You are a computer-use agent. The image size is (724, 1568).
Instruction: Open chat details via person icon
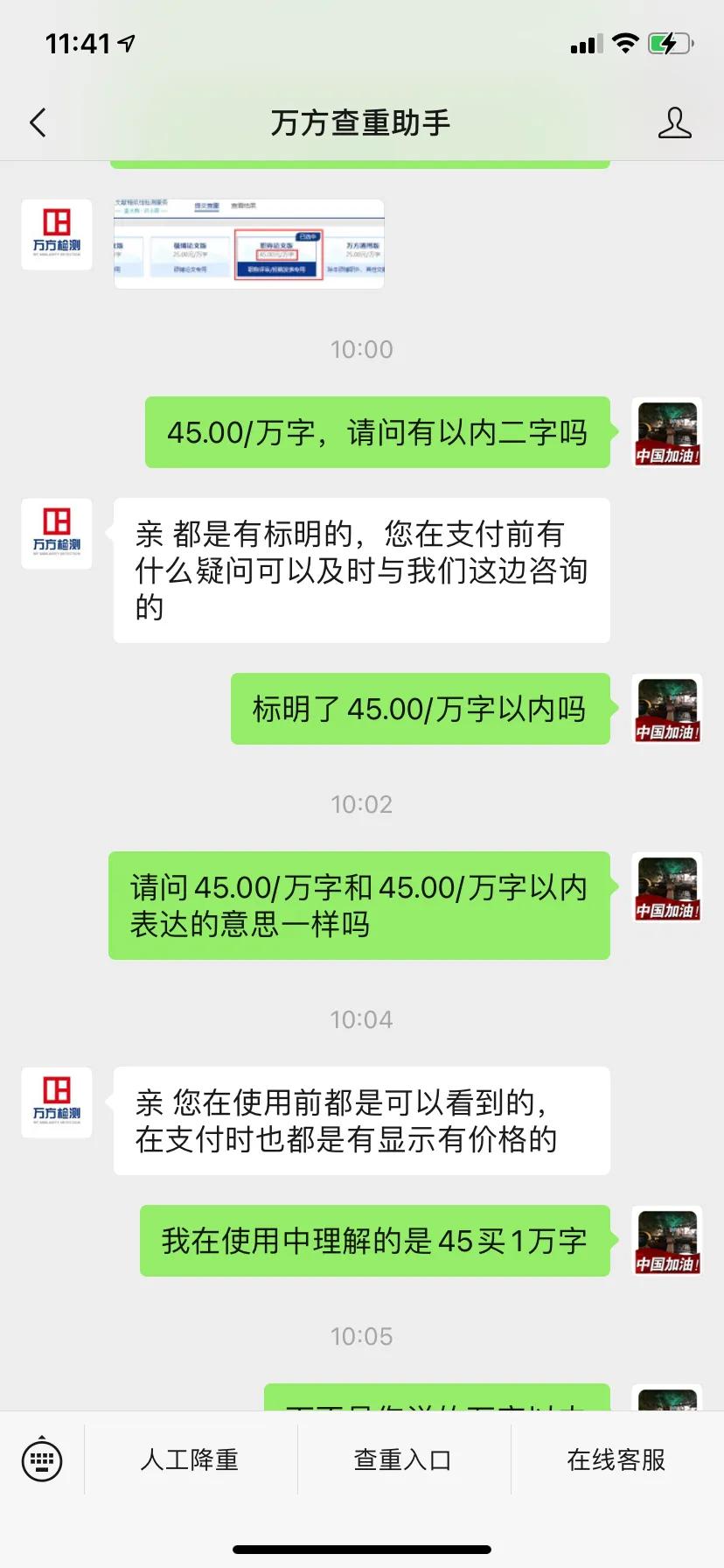click(674, 124)
